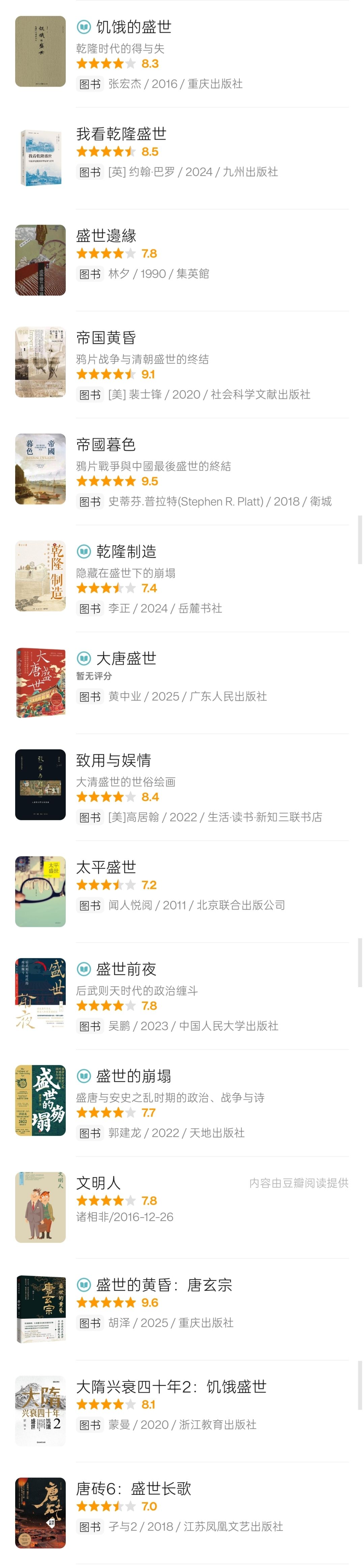This screenshot has height=1568, width=364.
Task: Open the book 盛世前夜
Action: tap(126, 969)
